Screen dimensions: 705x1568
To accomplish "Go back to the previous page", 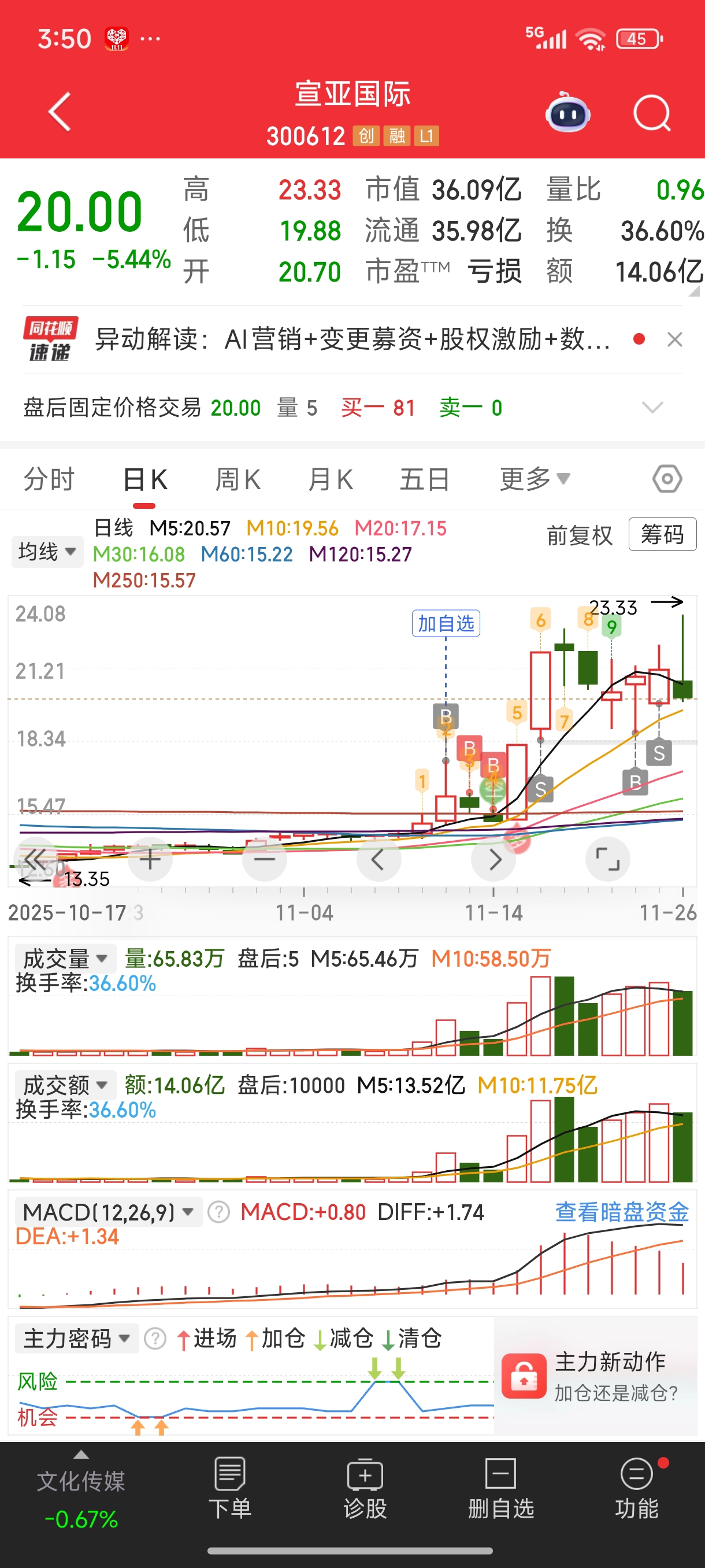I will pyautogui.click(x=60, y=112).
